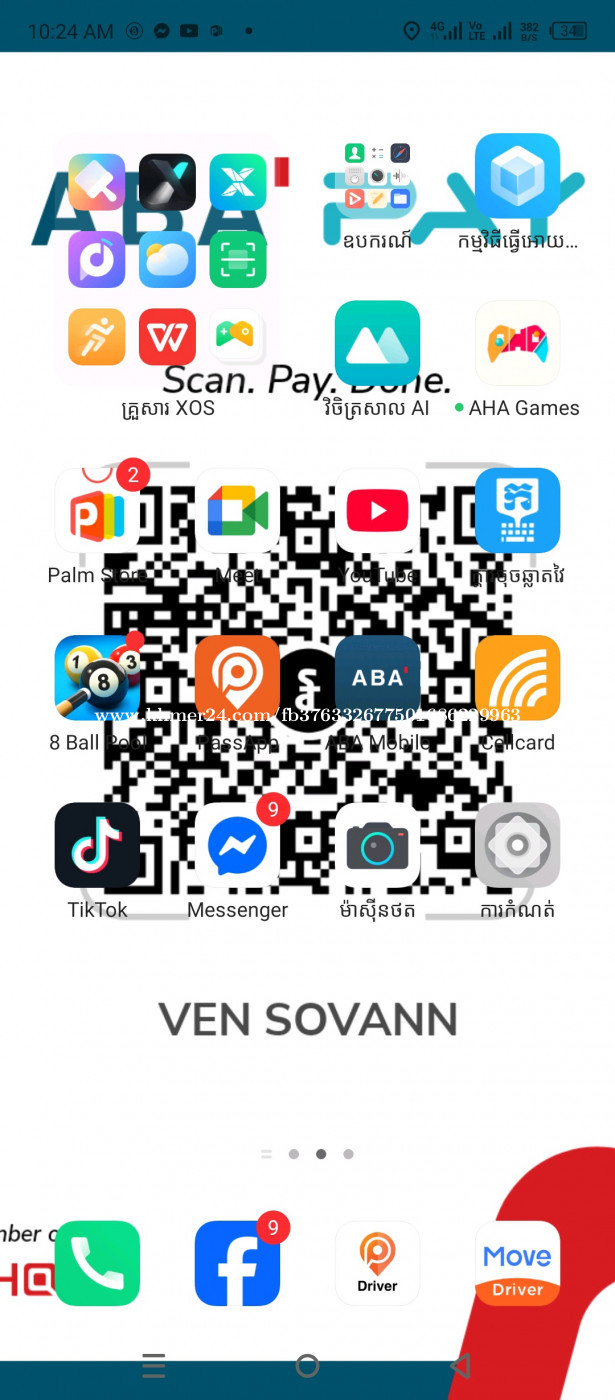The image size is (615, 1400).
Task: Open the Palm Store app
Action: click(97, 511)
